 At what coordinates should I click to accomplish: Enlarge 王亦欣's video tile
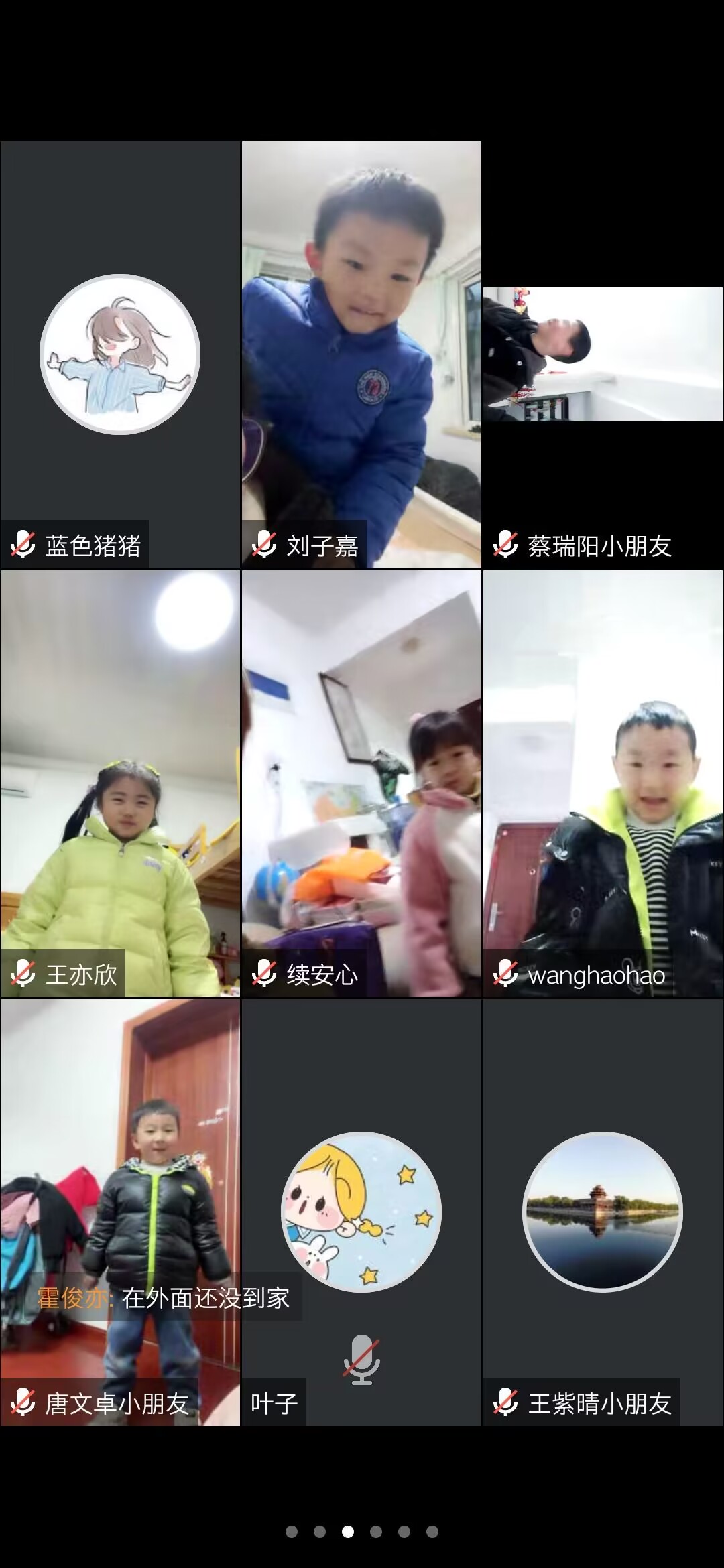(x=120, y=783)
